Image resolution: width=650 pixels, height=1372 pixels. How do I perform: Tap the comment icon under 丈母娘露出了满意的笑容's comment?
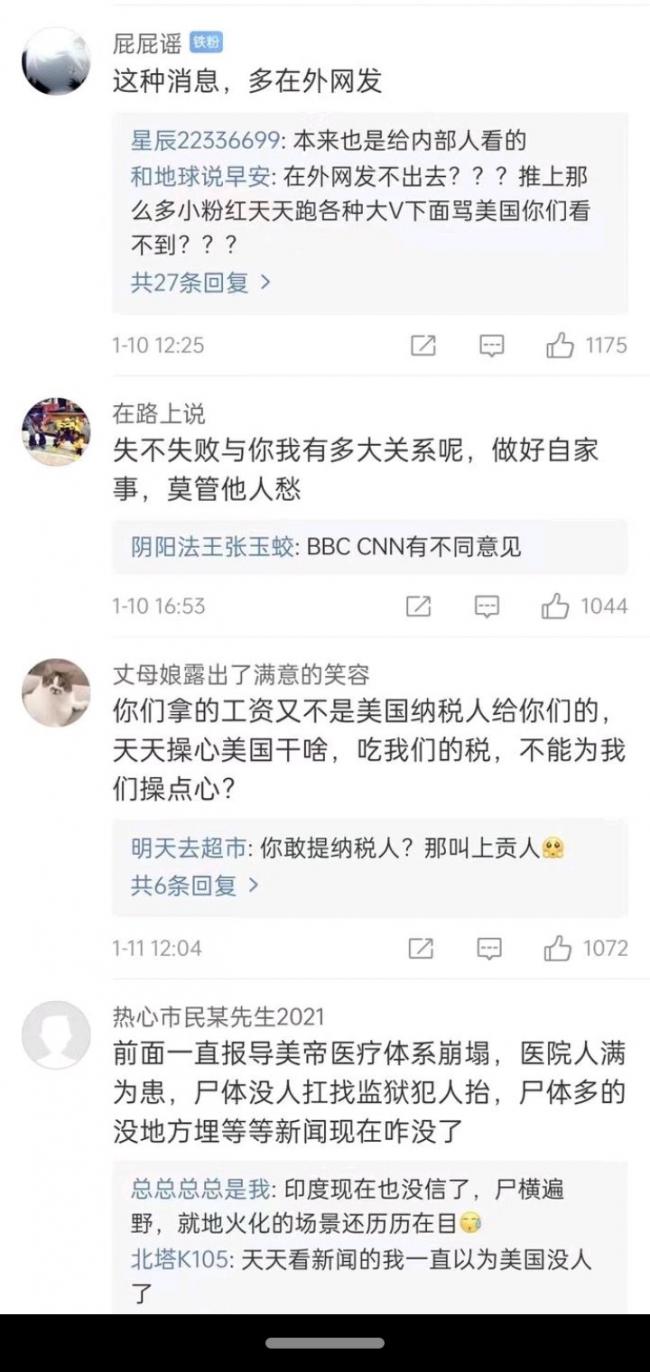pyautogui.click(x=489, y=948)
